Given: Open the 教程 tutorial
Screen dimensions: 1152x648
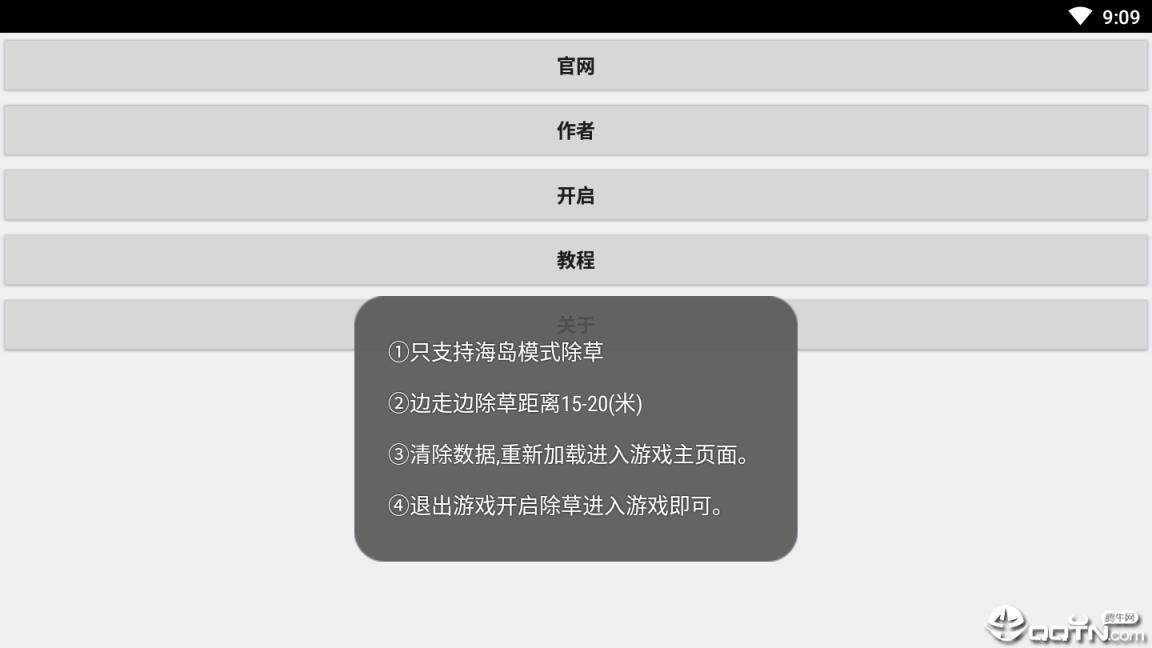Looking at the screenshot, I should click(575, 260).
